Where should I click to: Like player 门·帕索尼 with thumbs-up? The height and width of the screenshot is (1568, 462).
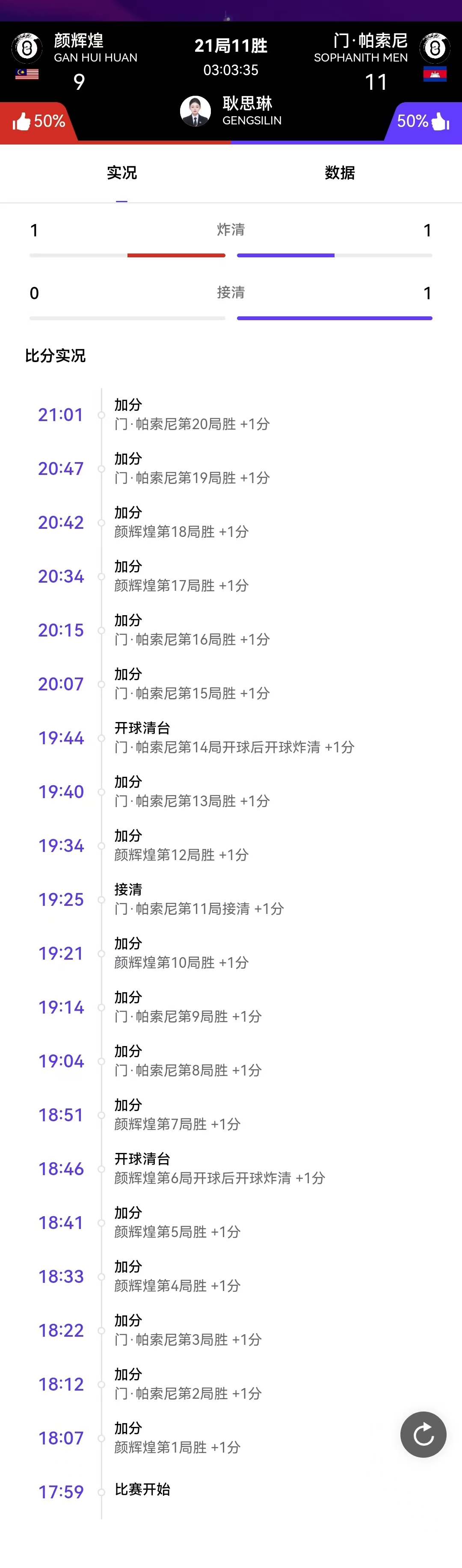tap(439, 122)
